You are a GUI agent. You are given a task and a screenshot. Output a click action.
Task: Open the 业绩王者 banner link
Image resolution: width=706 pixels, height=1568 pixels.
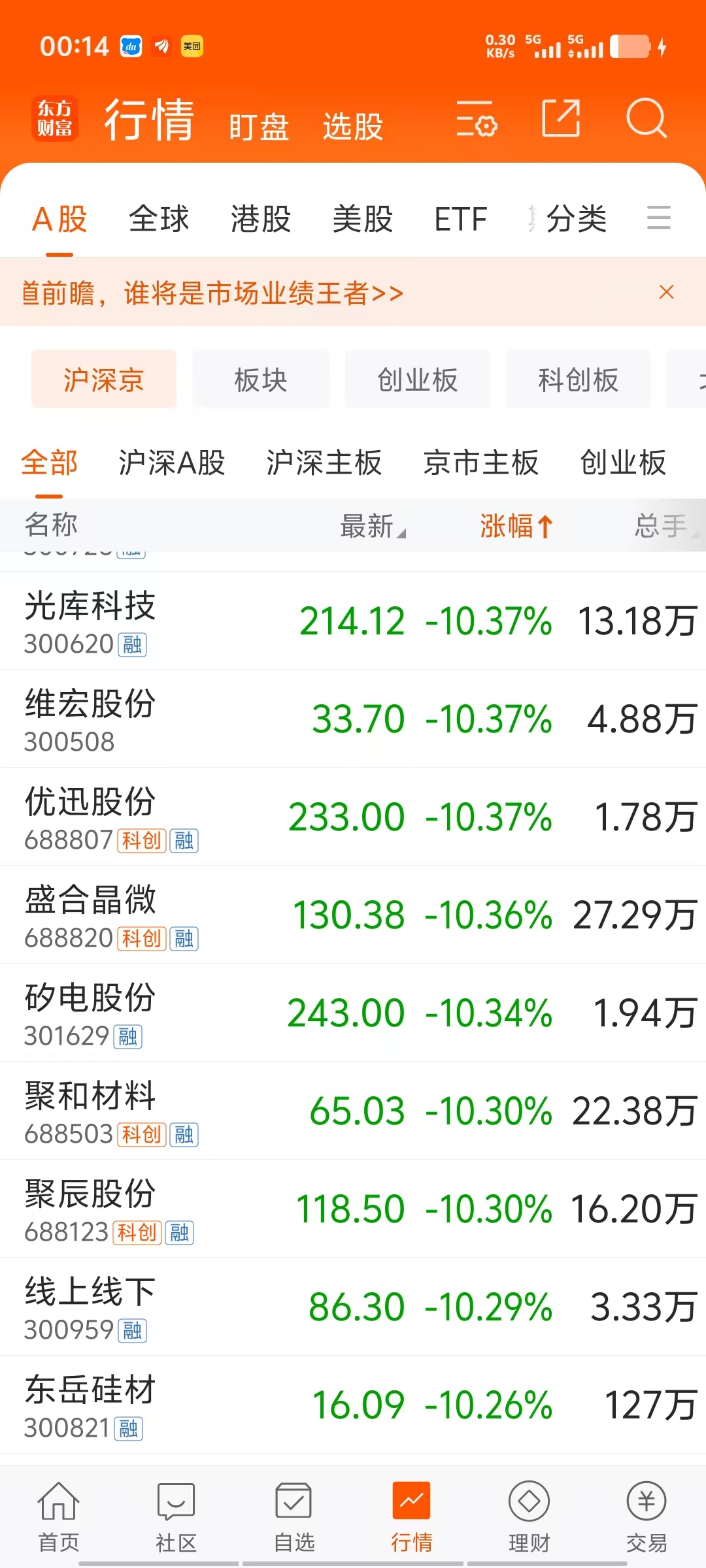tap(213, 293)
